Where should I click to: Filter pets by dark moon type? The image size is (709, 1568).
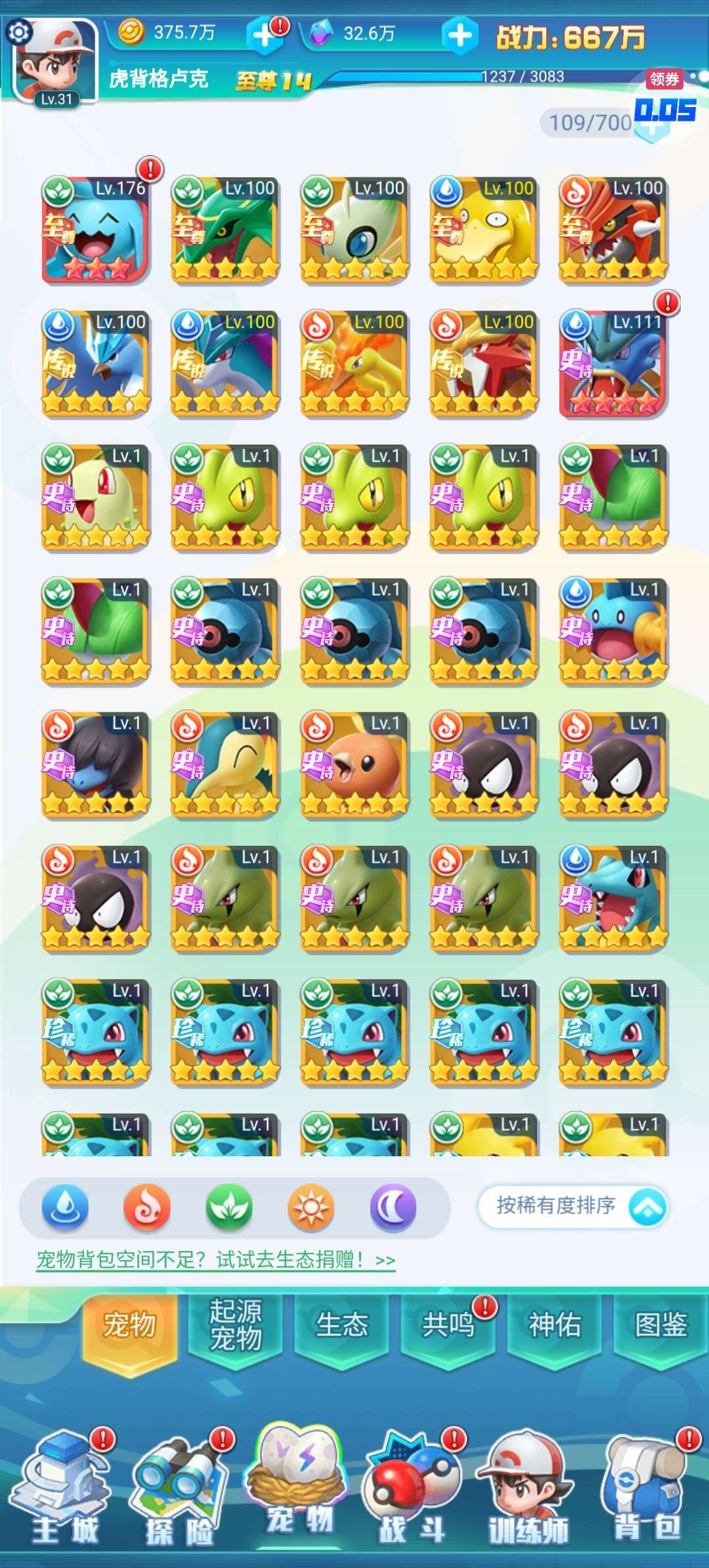coord(393,1207)
